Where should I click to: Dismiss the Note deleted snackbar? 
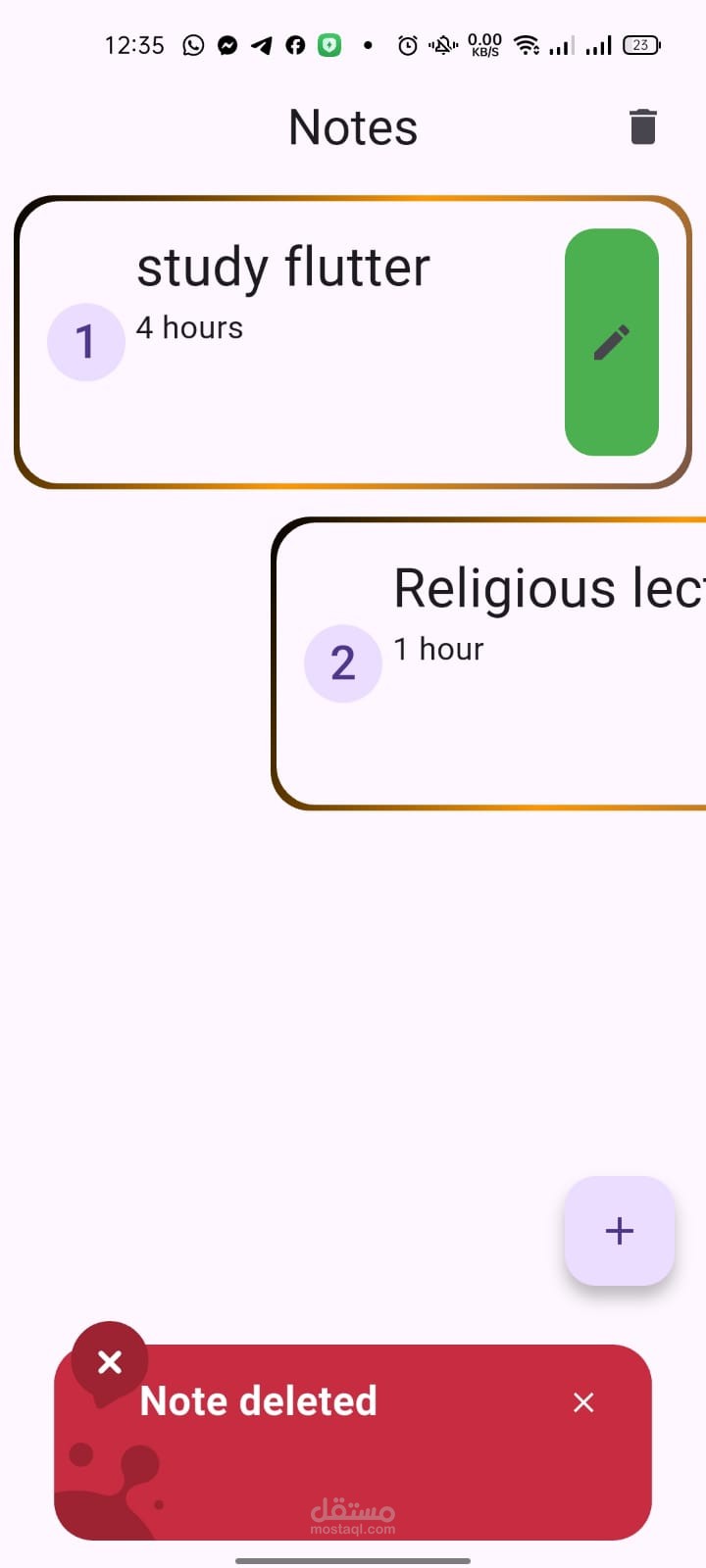click(x=583, y=1402)
